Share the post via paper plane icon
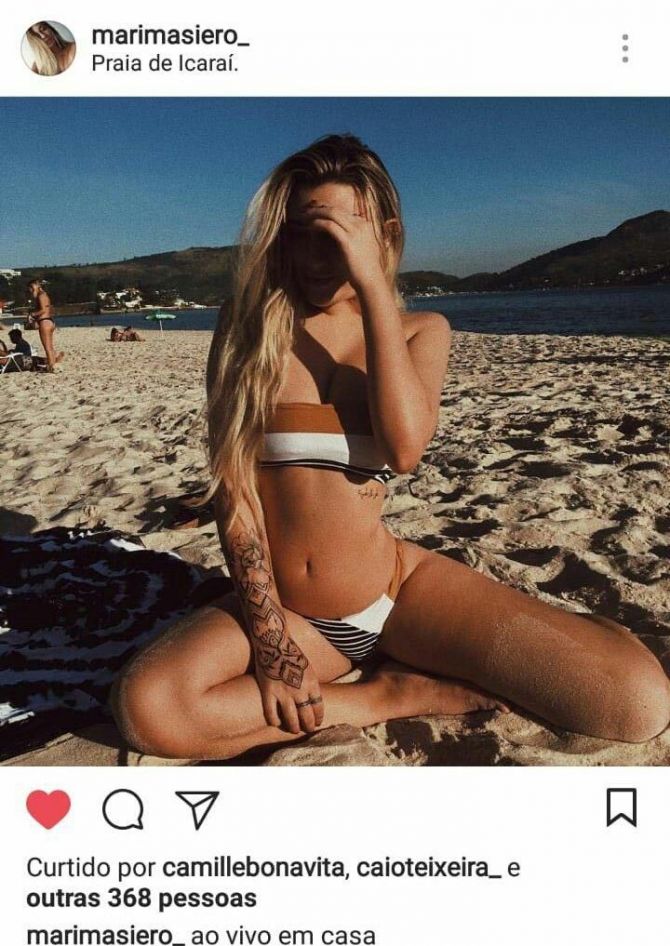The height and width of the screenshot is (946, 670). coord(197,809)
